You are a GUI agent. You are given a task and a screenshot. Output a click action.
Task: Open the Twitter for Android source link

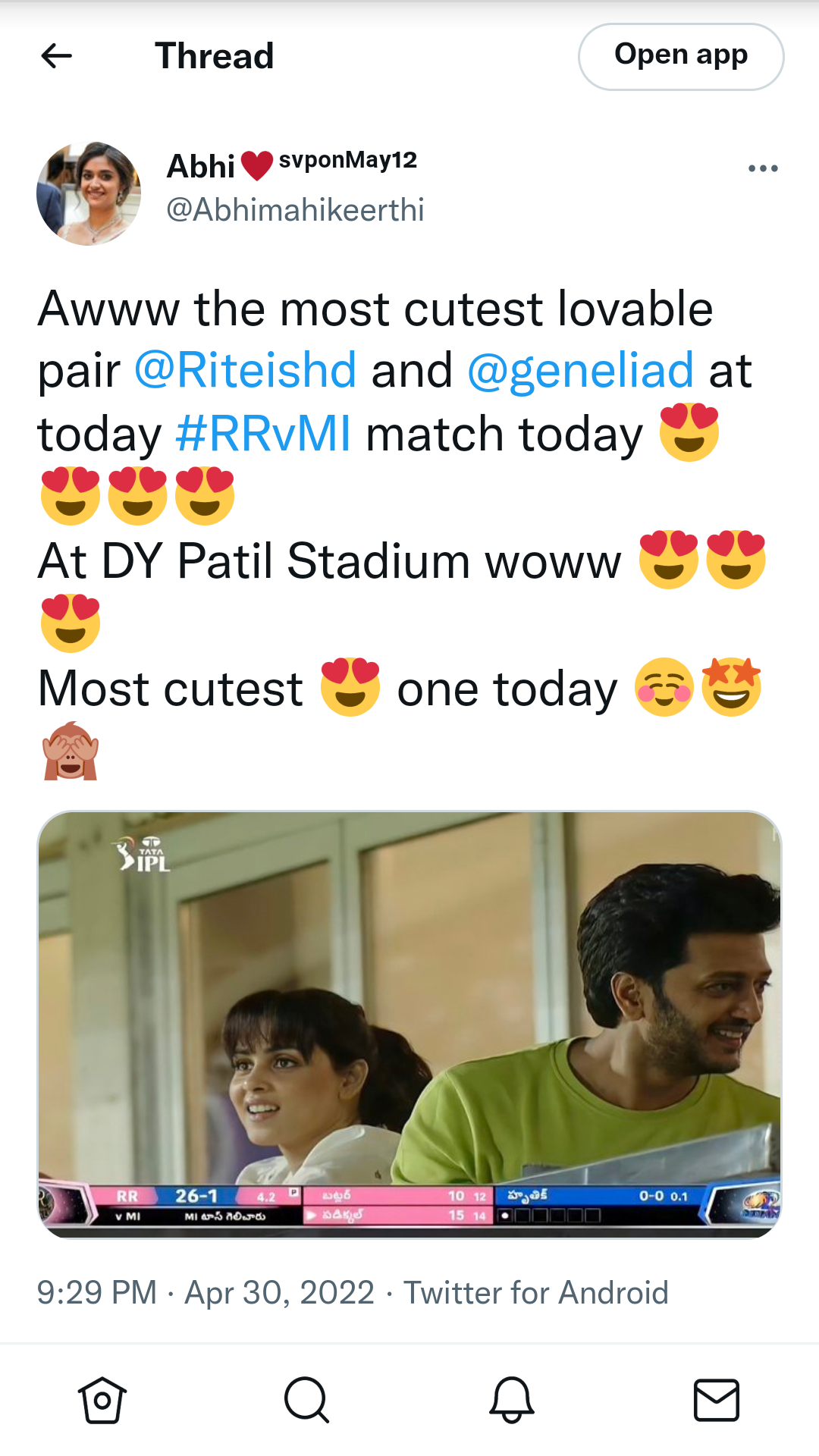tap(535, 1293)
